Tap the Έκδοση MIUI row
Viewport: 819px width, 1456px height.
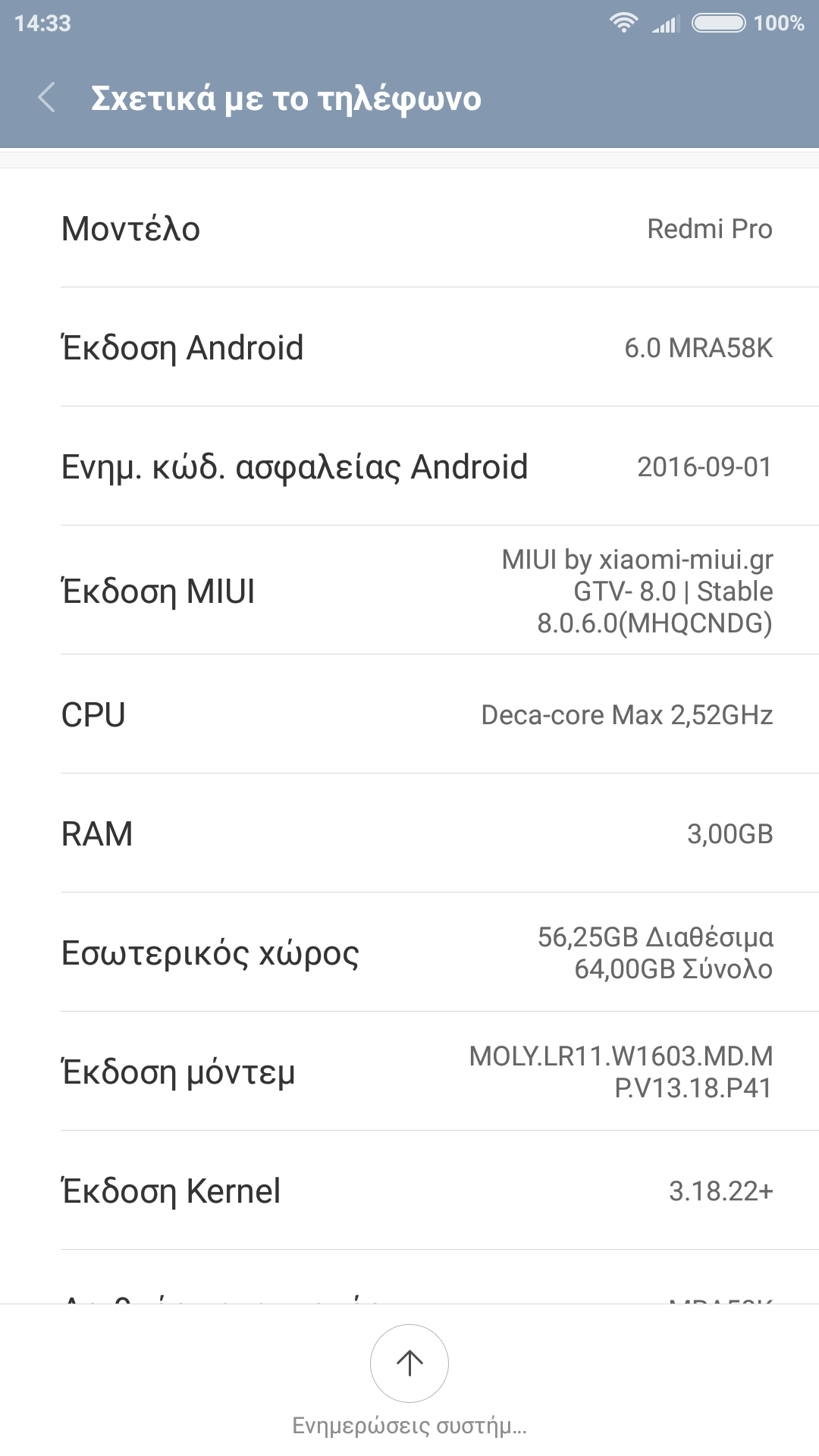click(x=409, y=591)
